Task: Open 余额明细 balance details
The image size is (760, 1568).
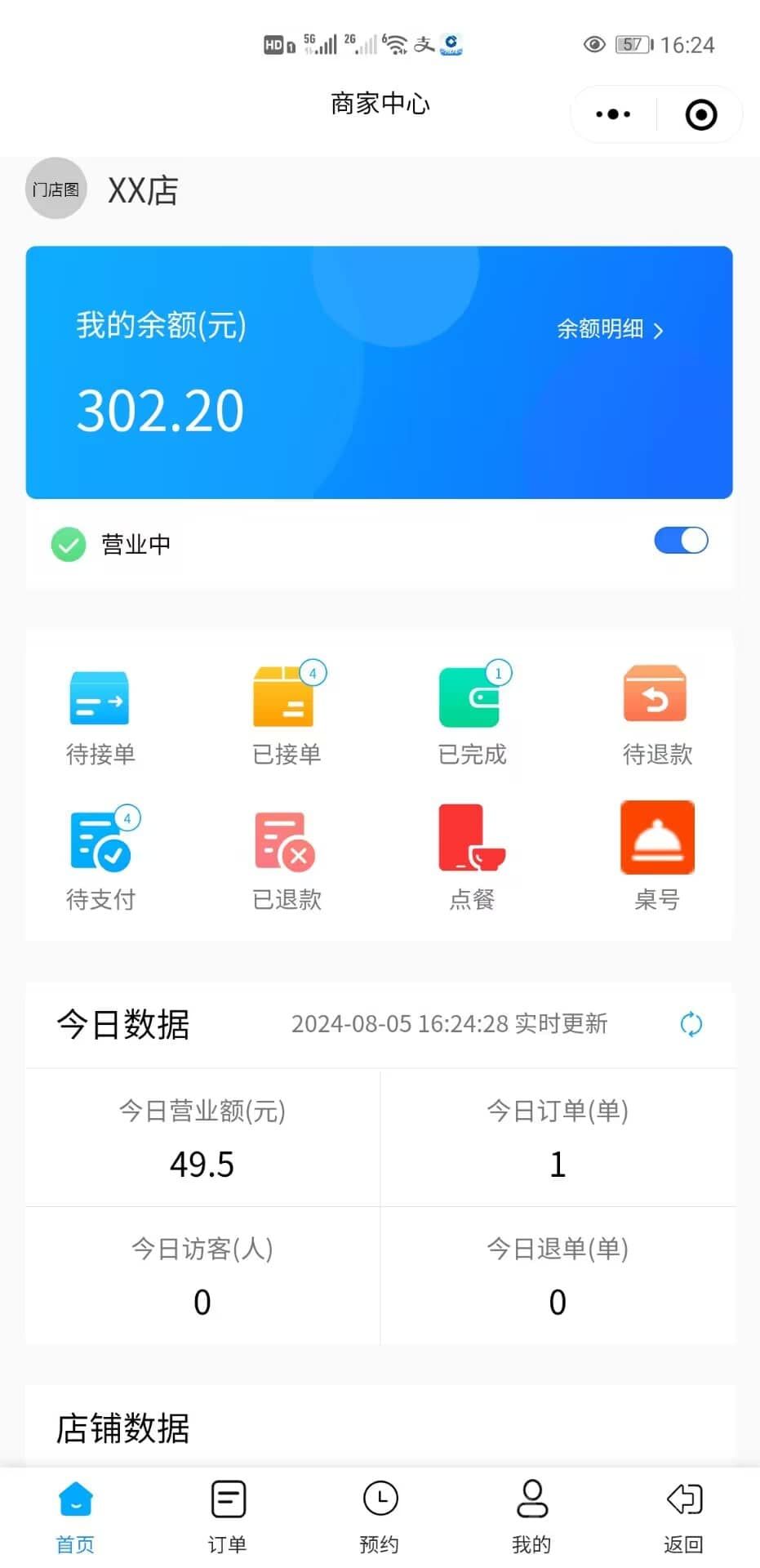Action: 610,329
